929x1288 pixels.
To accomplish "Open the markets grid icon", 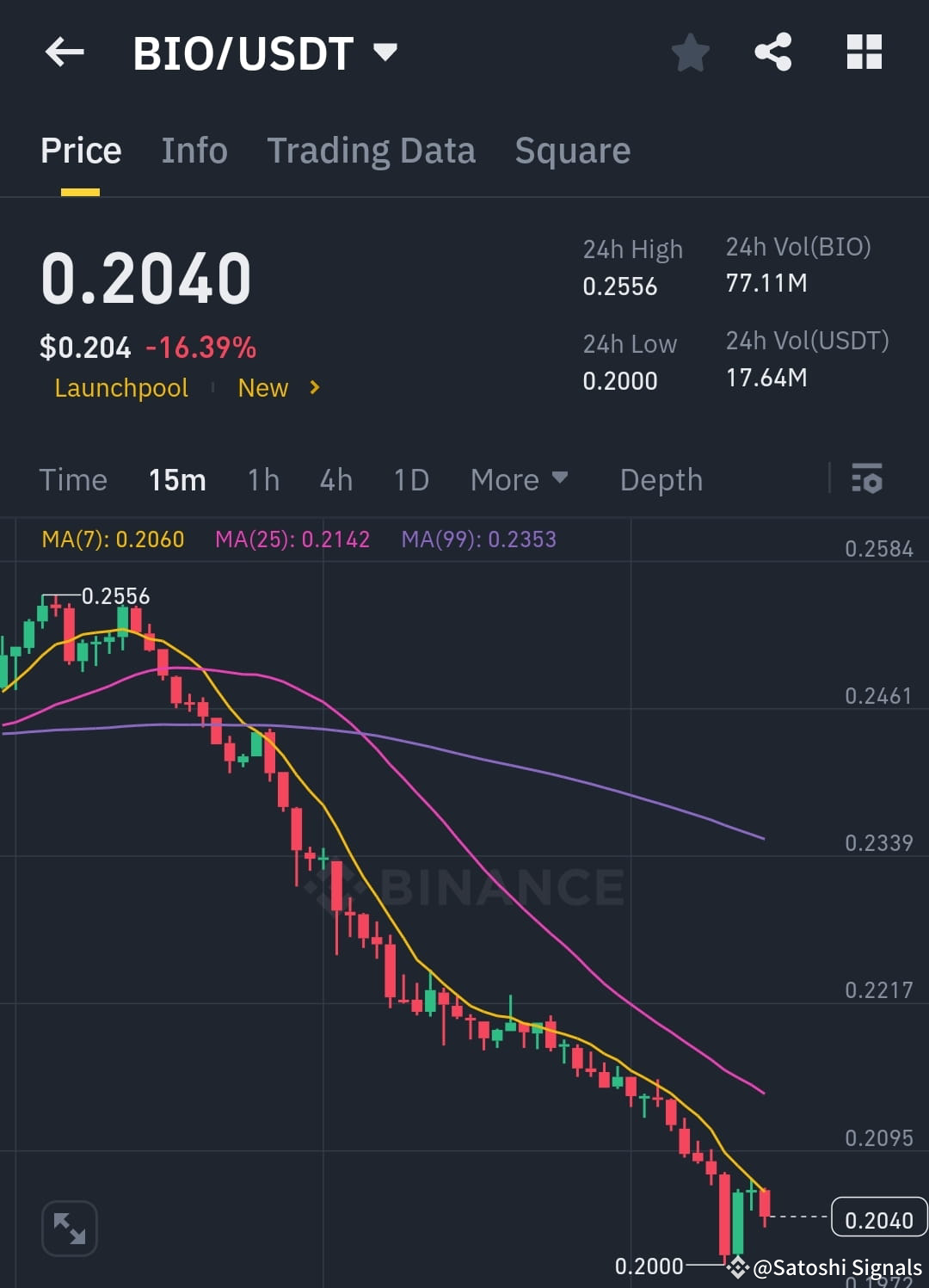I will click(864, 52).
